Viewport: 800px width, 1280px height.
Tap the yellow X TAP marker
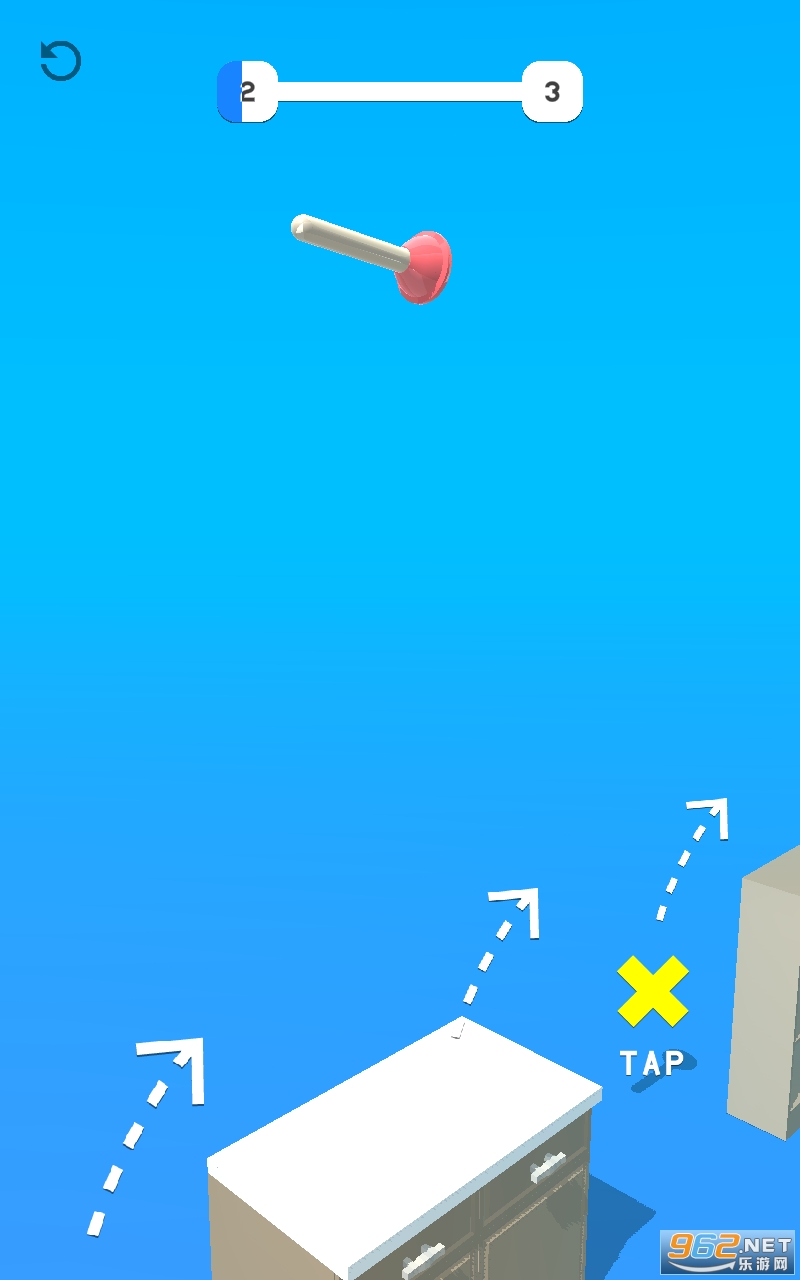click(x=652, y=991)
